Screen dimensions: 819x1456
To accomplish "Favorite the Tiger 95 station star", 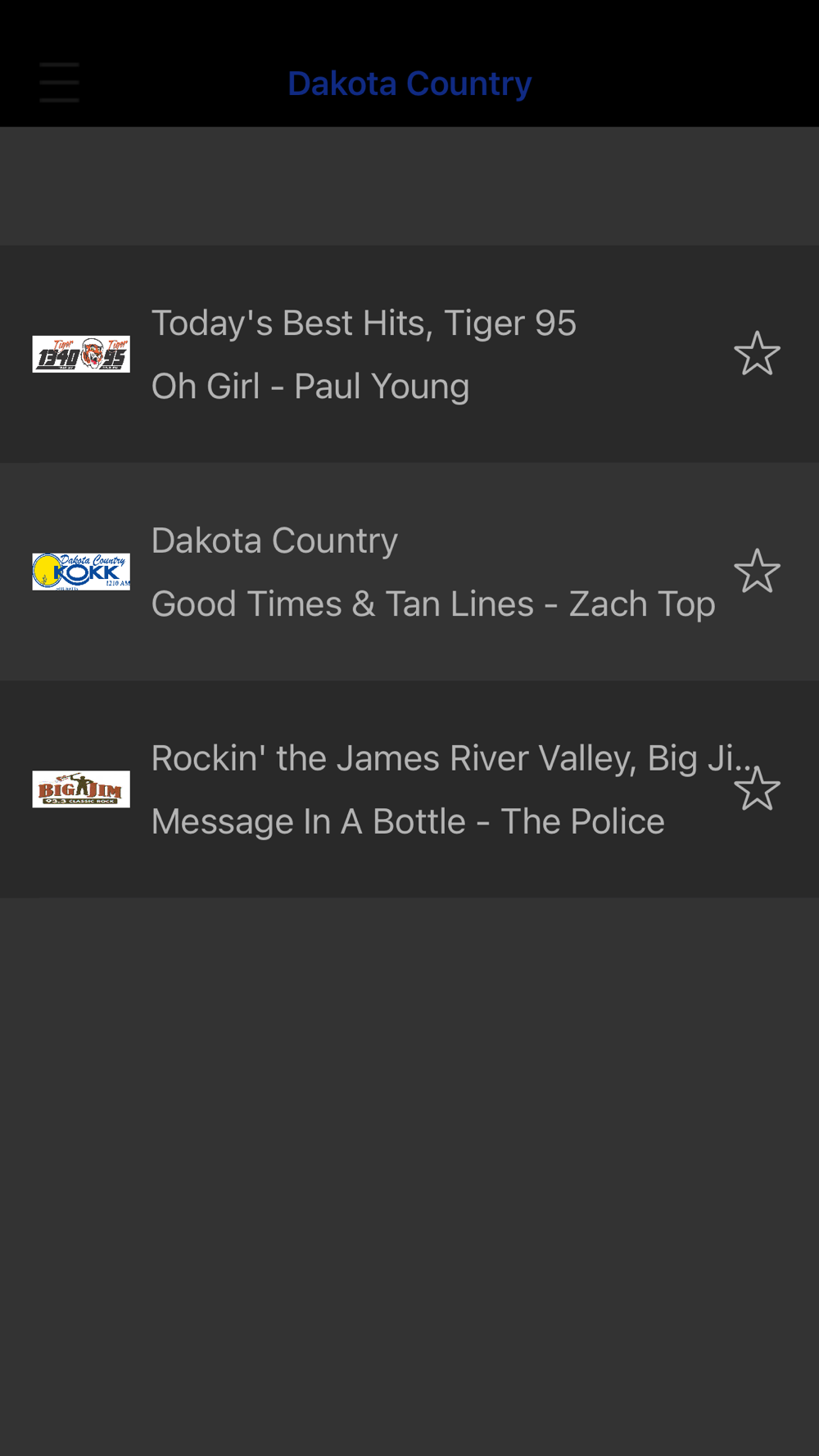I will (757, 354).
